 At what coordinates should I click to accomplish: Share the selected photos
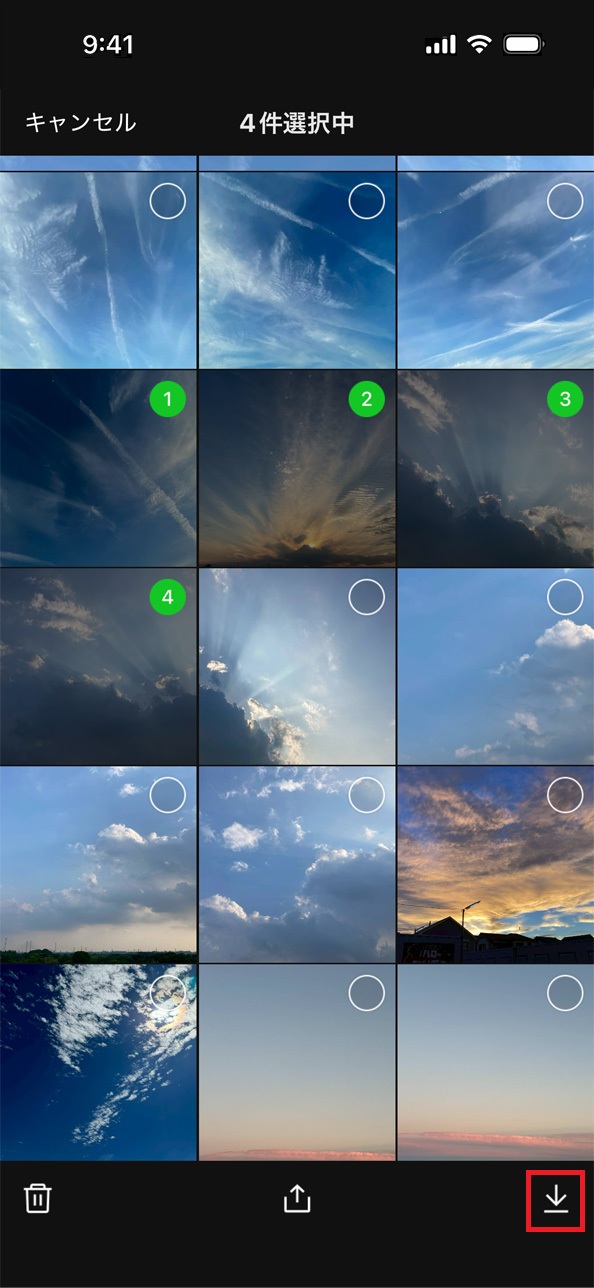(x=297, y=1198)
